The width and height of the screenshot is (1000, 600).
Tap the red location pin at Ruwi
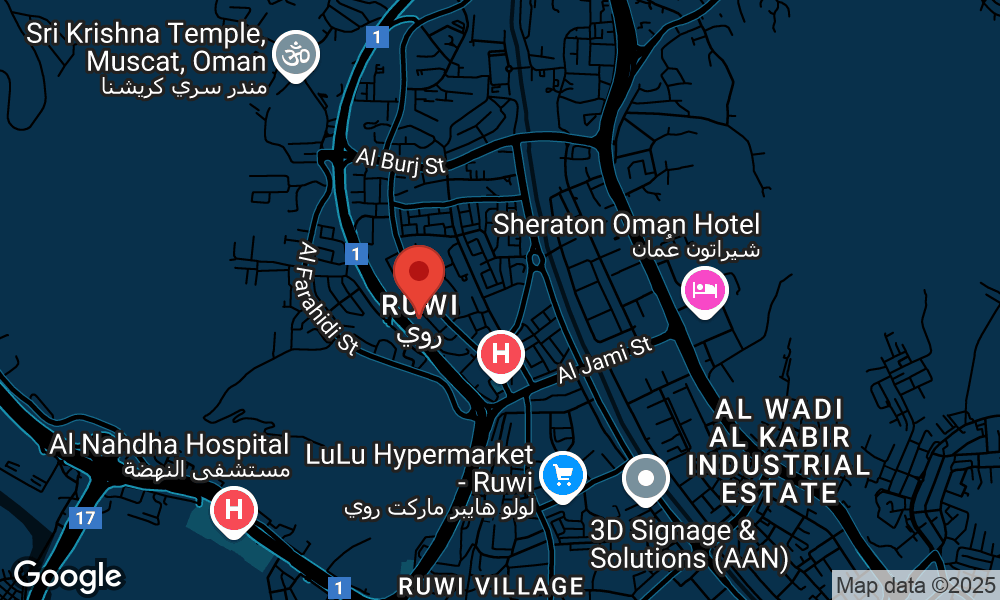click(419, 273)
